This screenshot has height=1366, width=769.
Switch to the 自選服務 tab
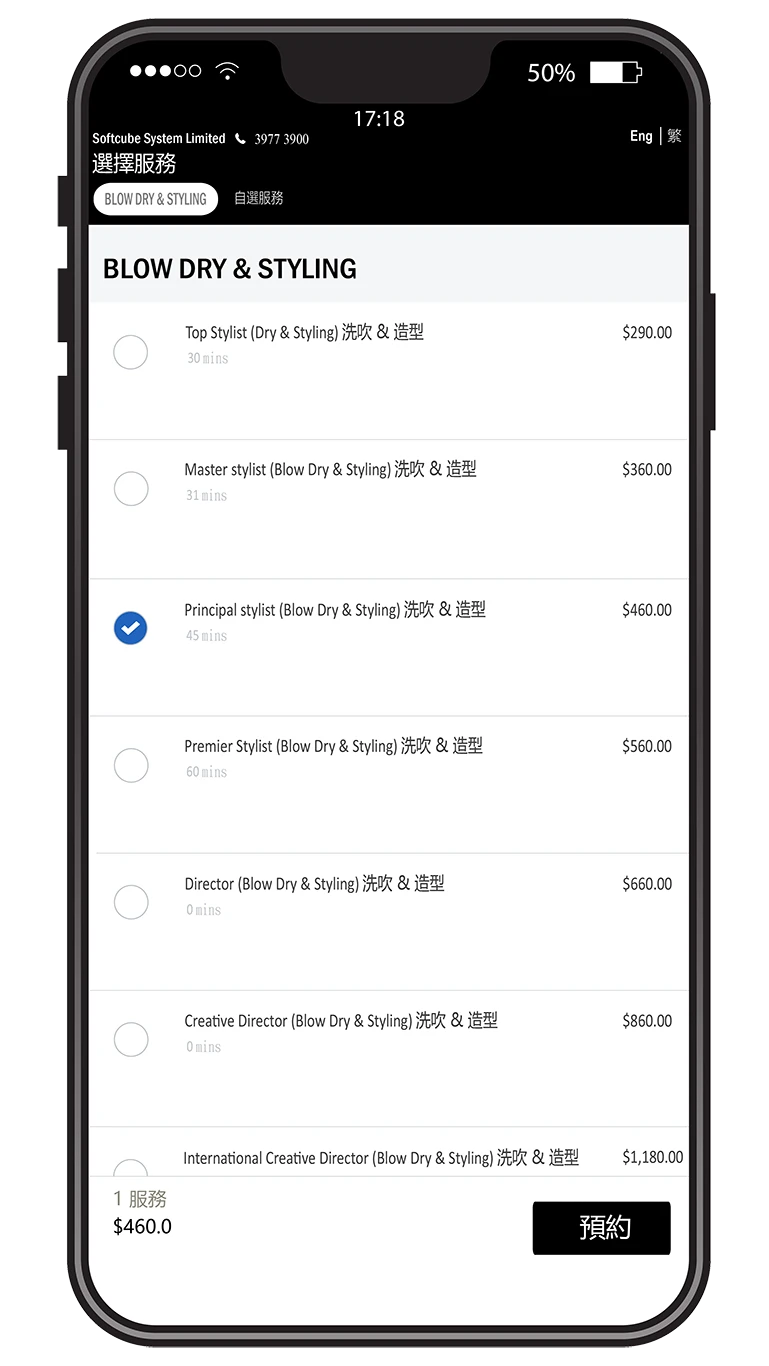pyautogui.click(x=258, y=198)
